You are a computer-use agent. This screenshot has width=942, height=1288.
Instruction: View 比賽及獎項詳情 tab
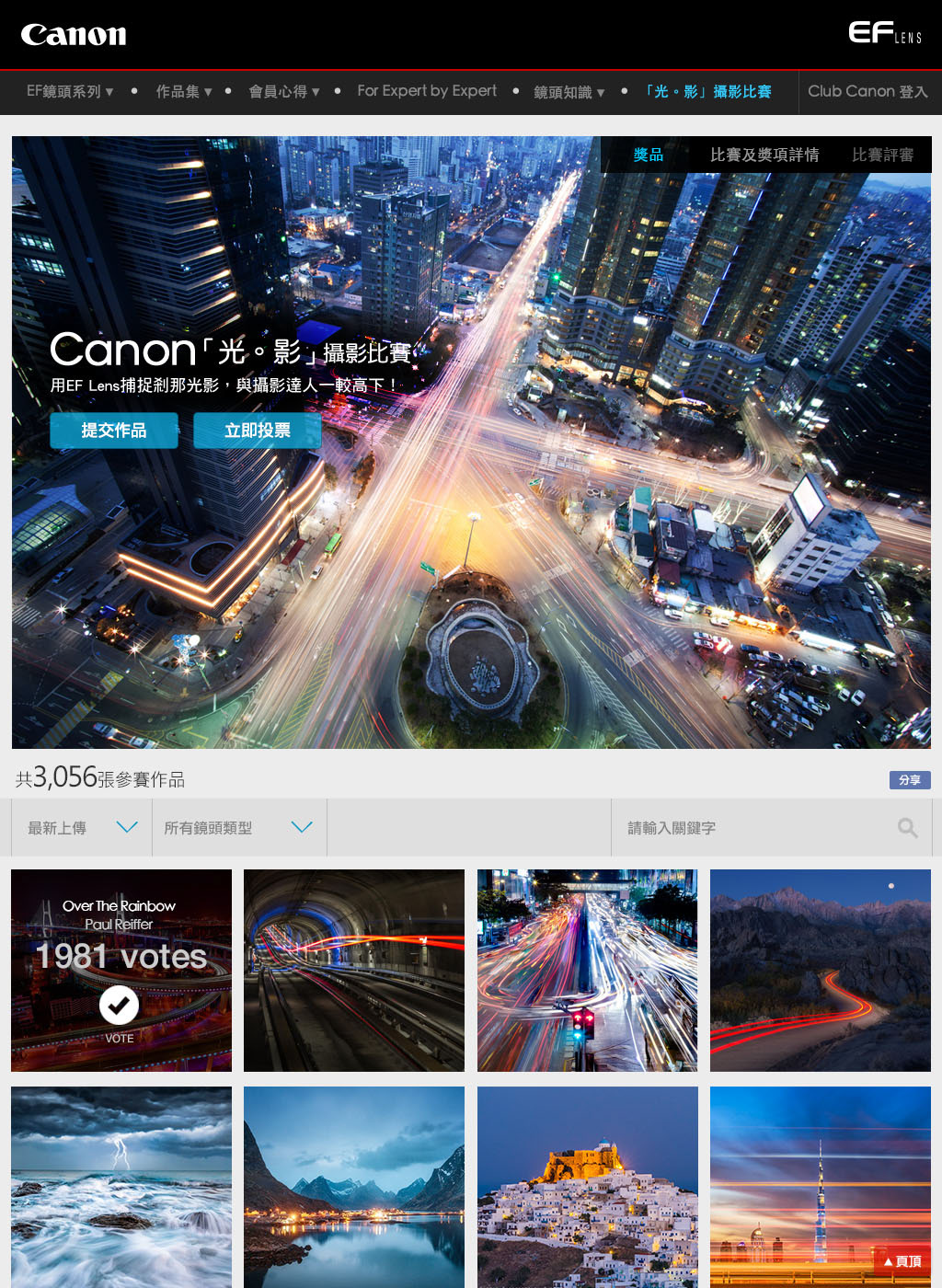pyautogui.click(x=764, y=155)
